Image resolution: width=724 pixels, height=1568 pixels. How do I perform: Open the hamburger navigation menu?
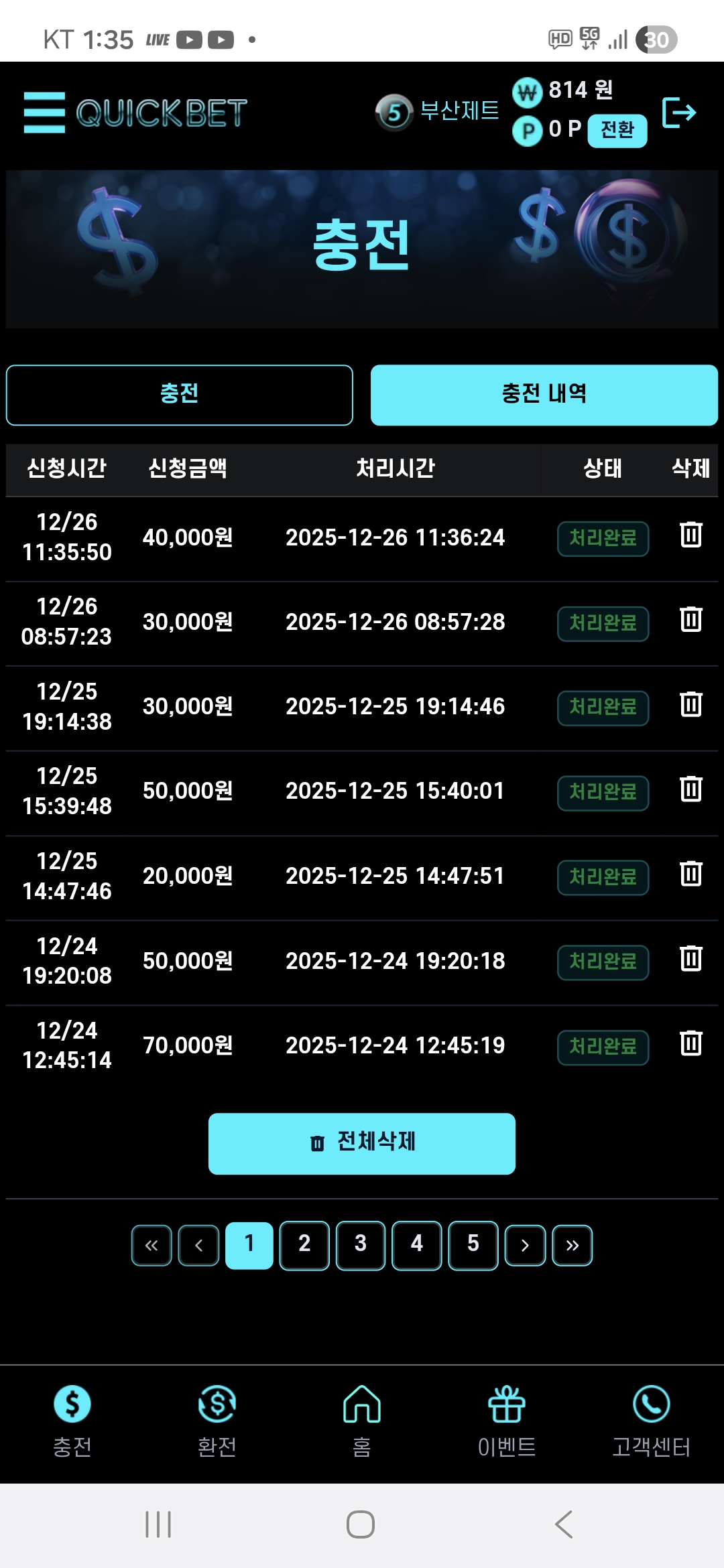[x=44, y=113]
